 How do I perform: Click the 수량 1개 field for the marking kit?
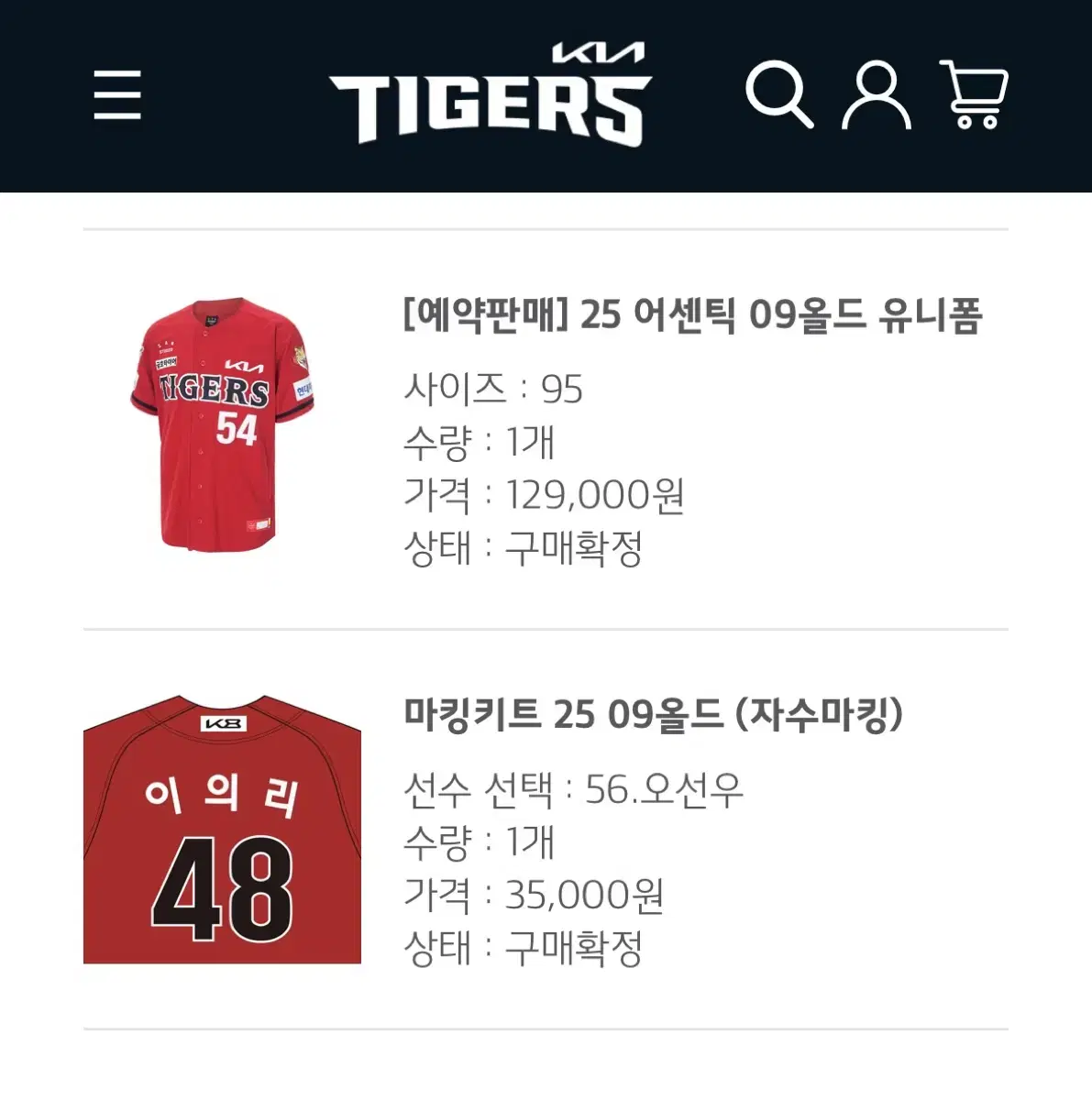481,841
